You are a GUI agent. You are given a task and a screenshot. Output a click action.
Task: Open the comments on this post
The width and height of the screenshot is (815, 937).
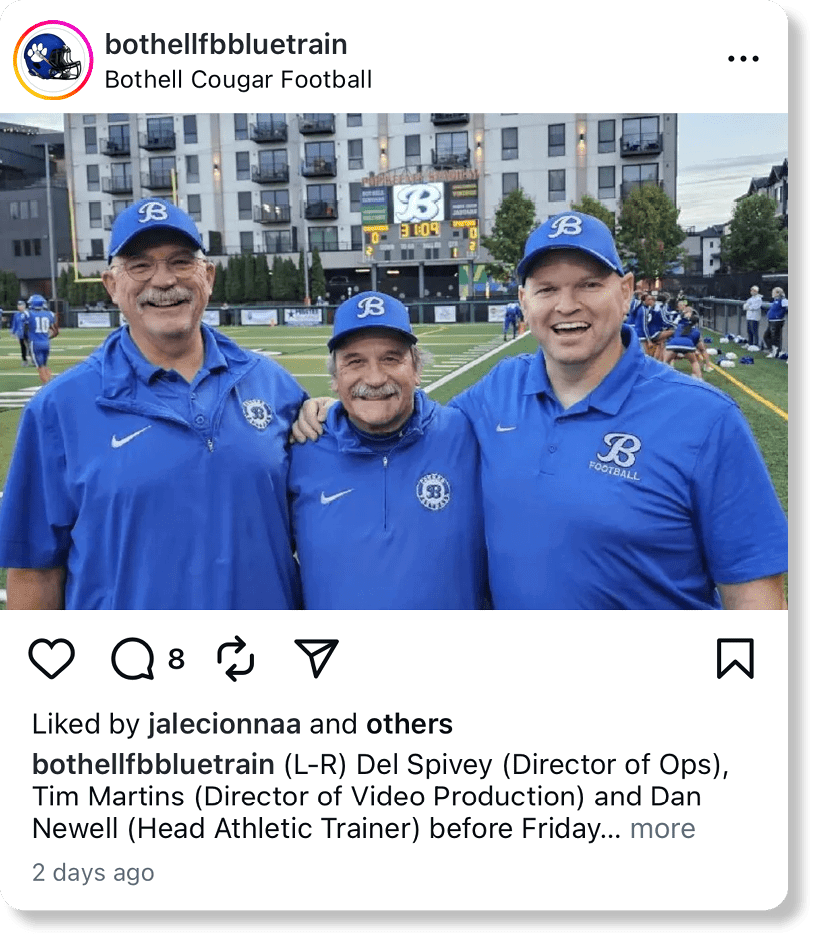tap(133, 659)
